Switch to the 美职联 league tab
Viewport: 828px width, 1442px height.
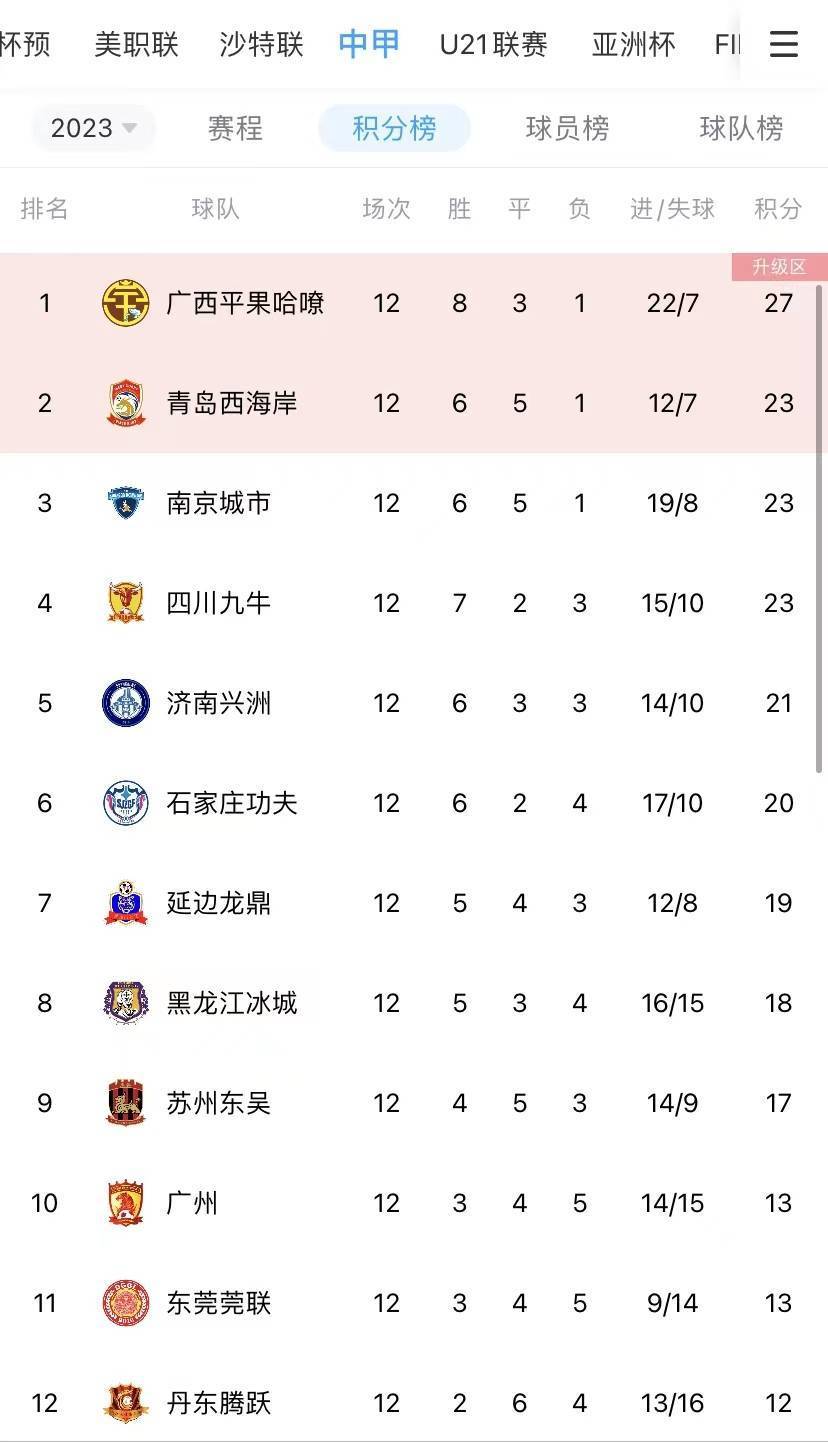tap(136, 44)
